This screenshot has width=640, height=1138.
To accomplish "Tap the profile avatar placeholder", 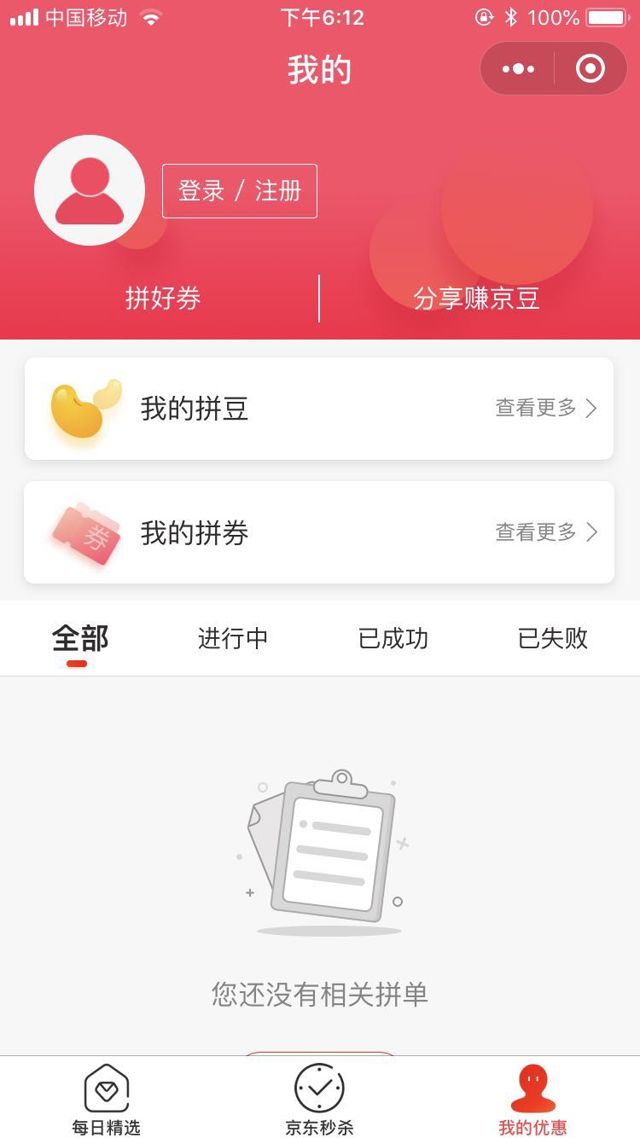I will [x=90, y=191].
